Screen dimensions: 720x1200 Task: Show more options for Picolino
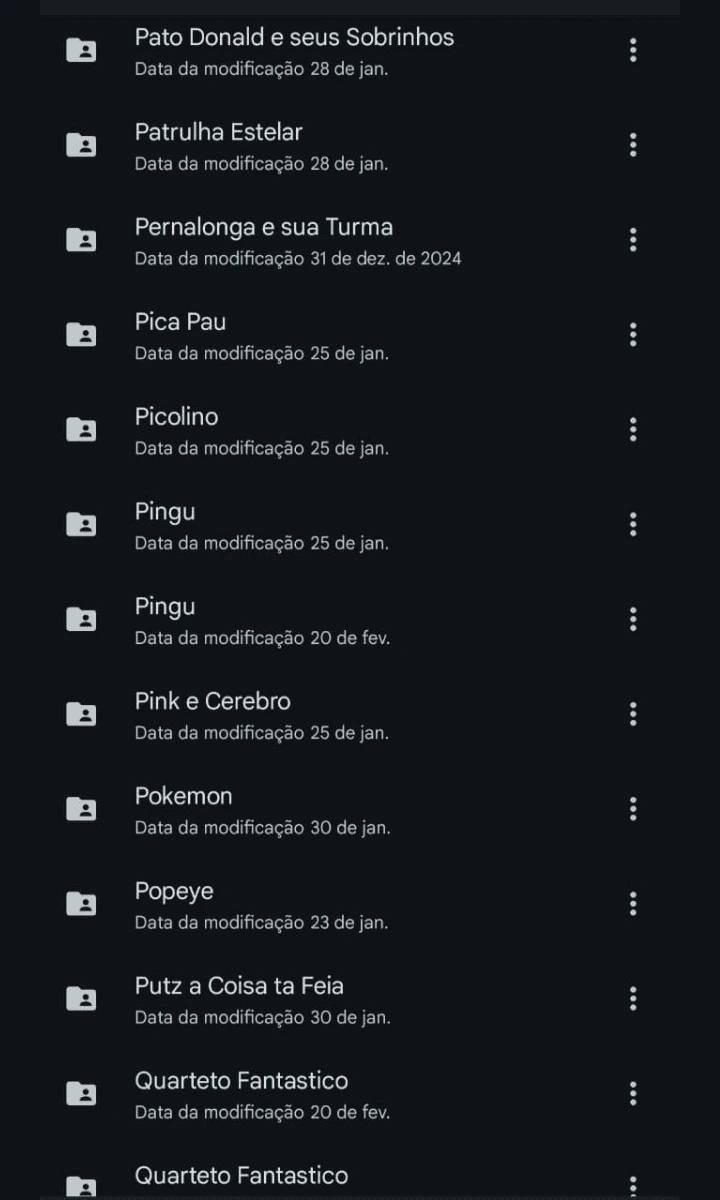(x=633, y=430)
